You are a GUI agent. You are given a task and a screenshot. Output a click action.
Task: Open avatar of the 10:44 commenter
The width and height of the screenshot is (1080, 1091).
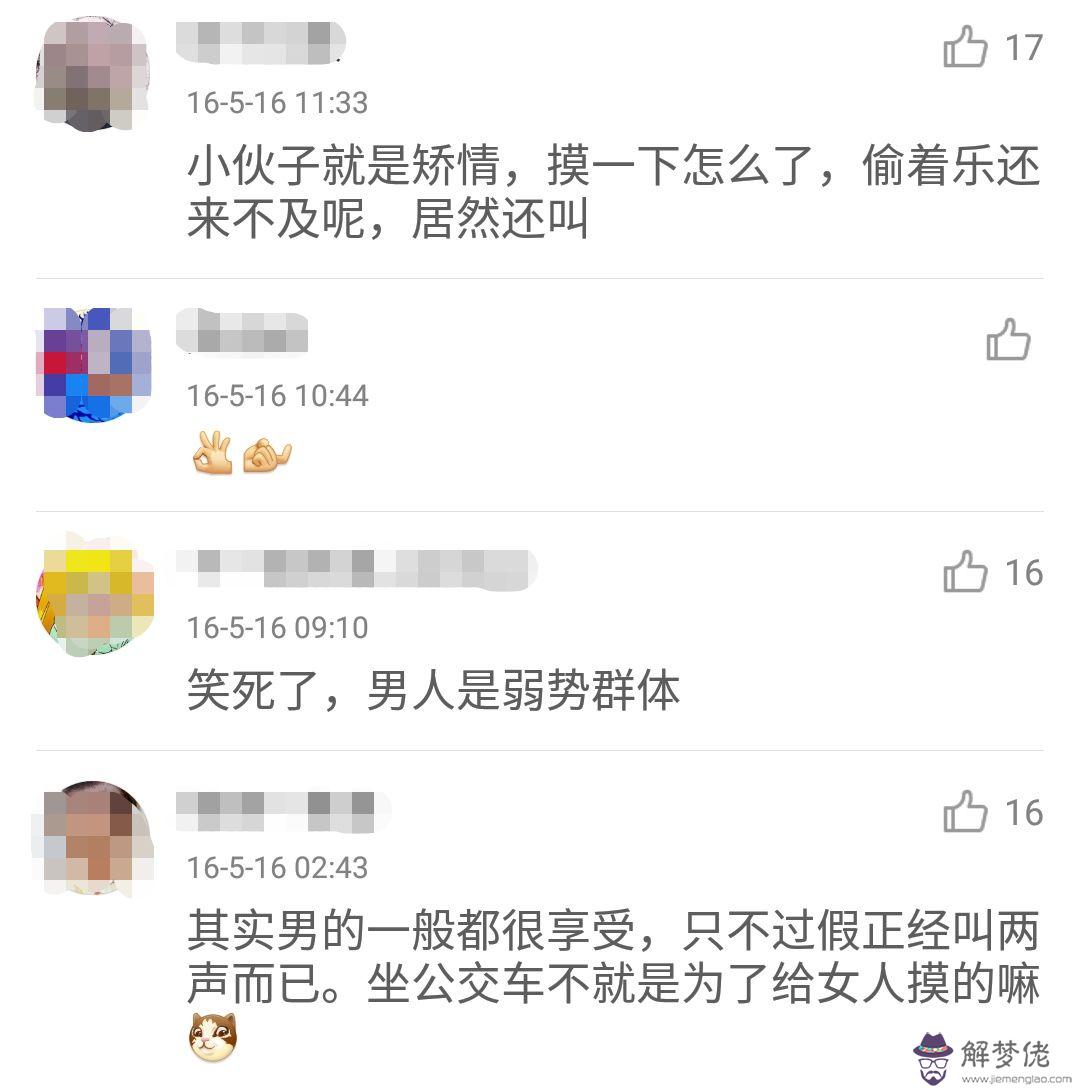click(x=92, y=363)
